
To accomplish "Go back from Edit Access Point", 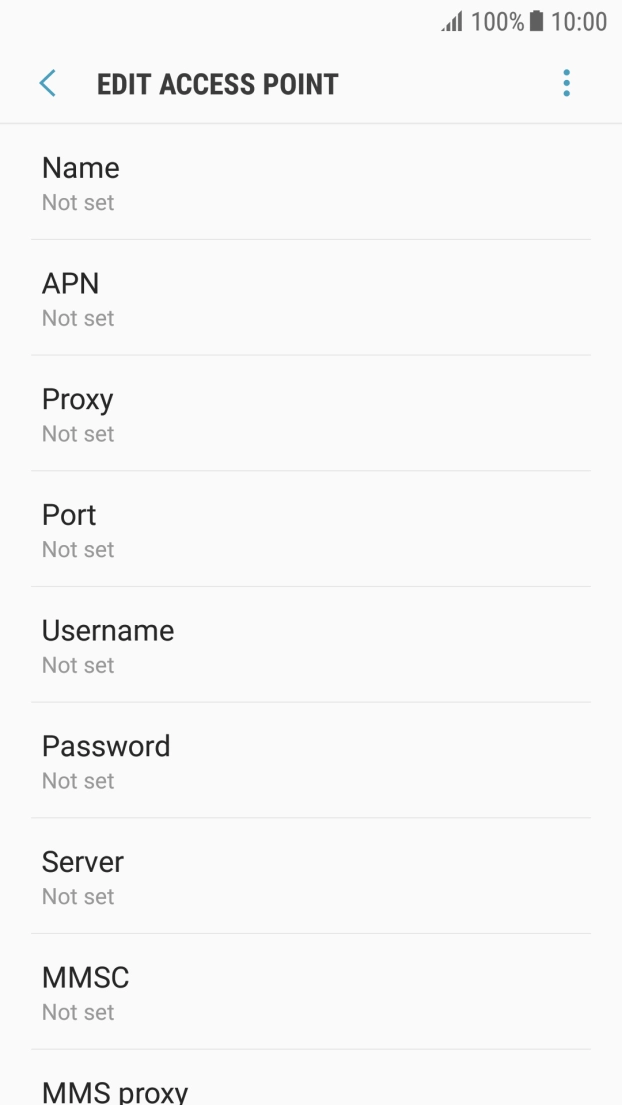I will coord(47,84).
